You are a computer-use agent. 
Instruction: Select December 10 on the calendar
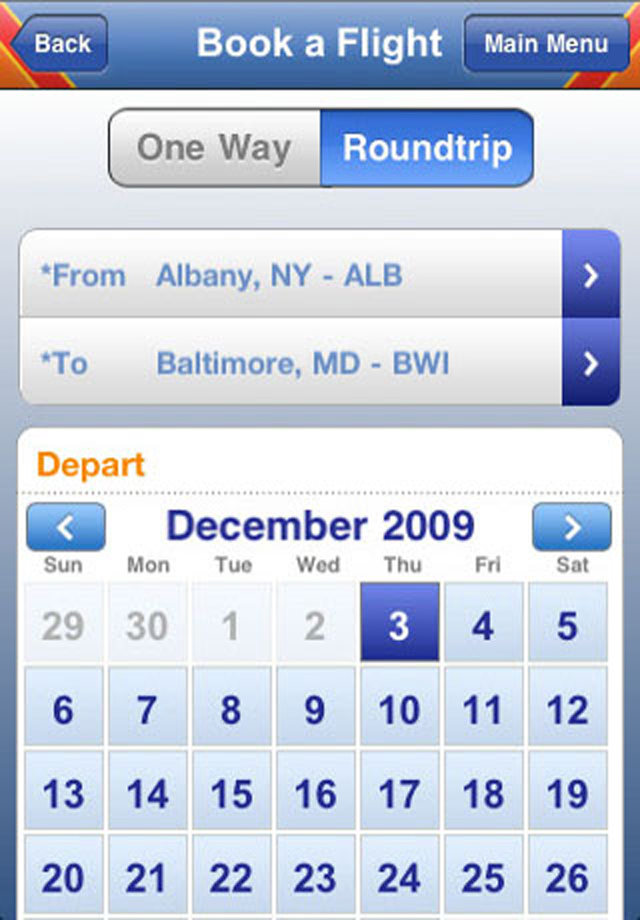(x=399, y=709)
